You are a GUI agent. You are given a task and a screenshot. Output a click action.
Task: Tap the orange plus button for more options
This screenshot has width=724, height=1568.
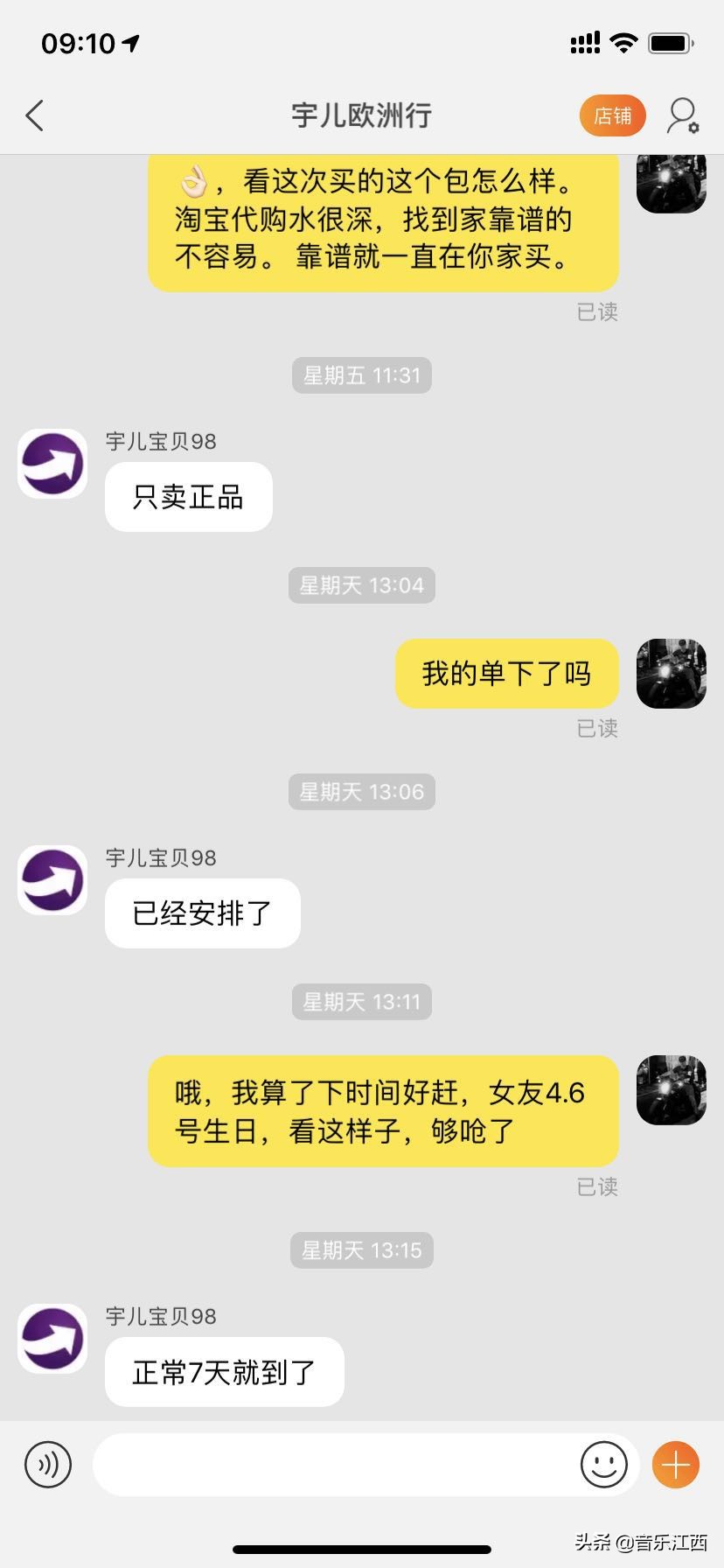click(674, 1465)
